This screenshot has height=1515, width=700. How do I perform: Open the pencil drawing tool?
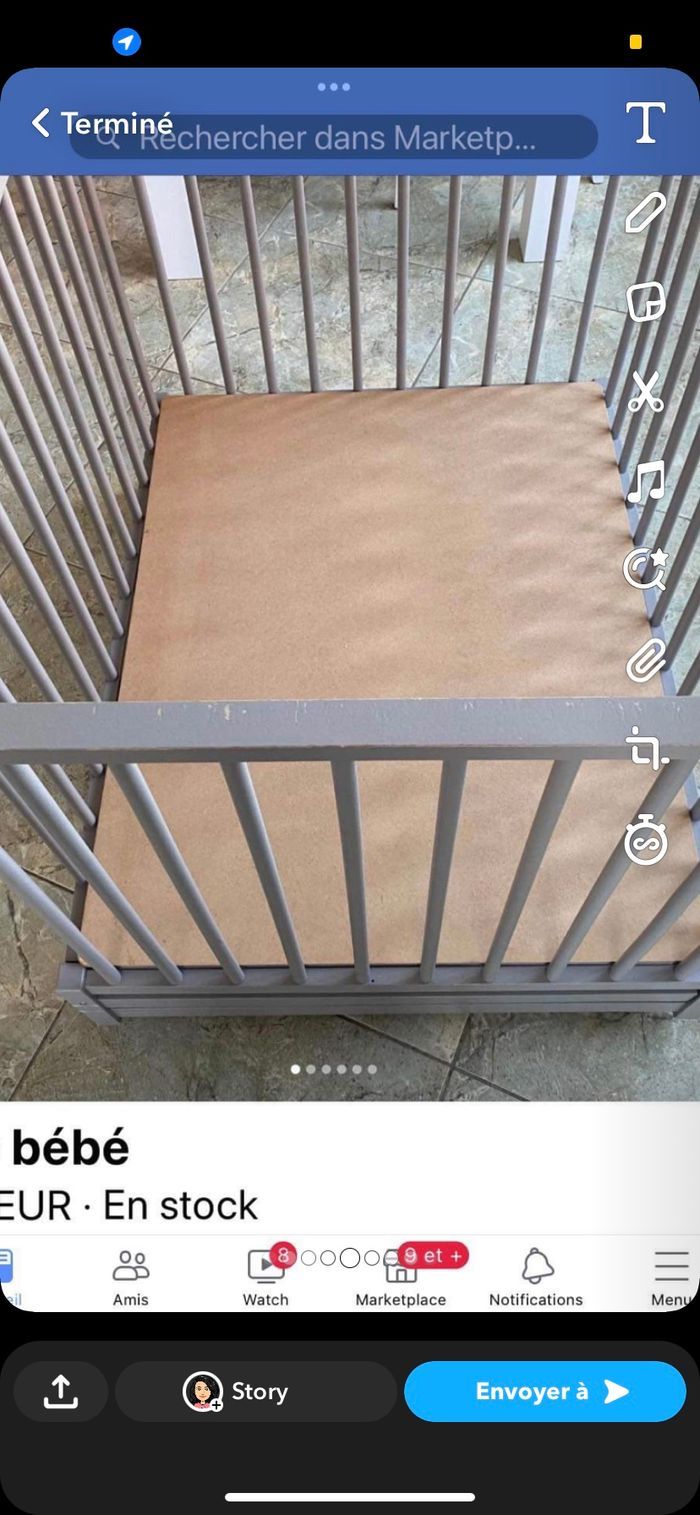[645, 213]
